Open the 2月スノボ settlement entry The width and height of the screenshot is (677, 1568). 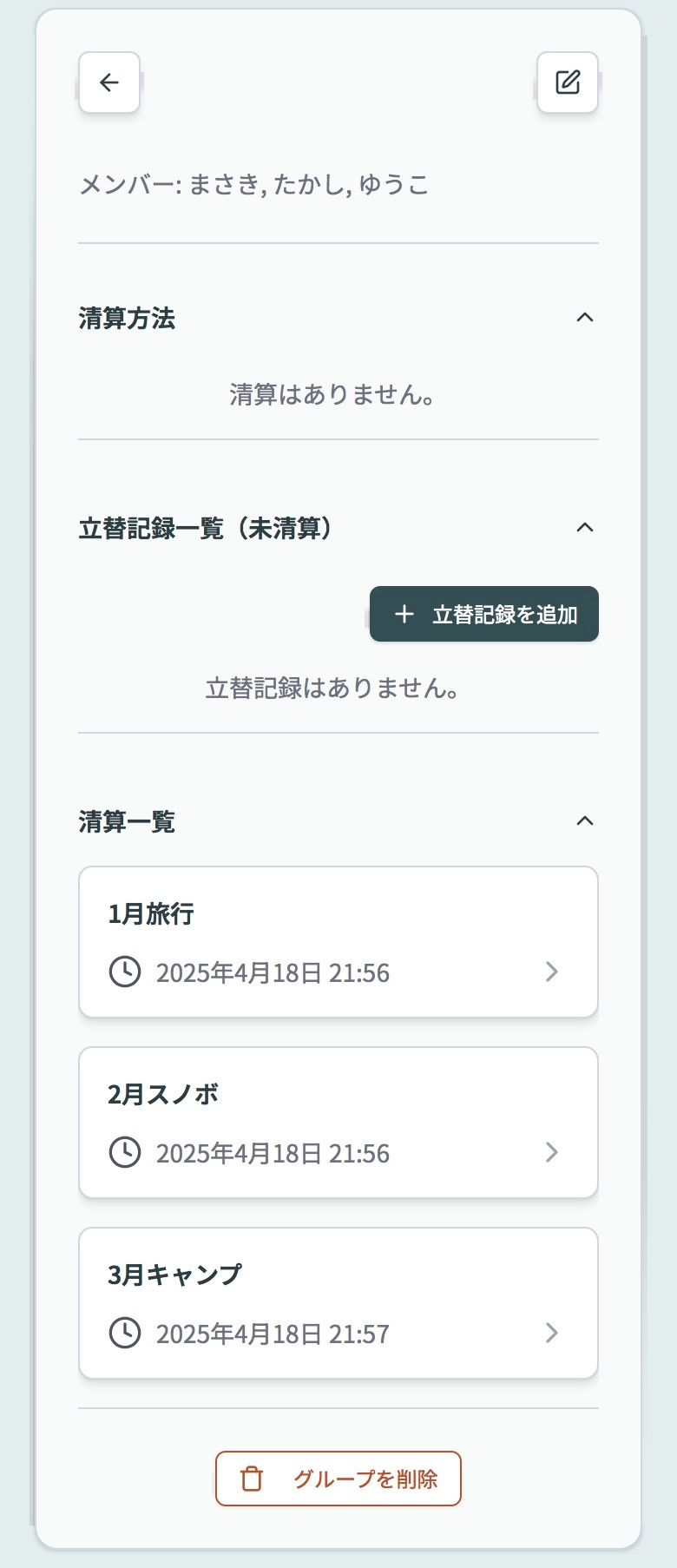click(338, 1121)
